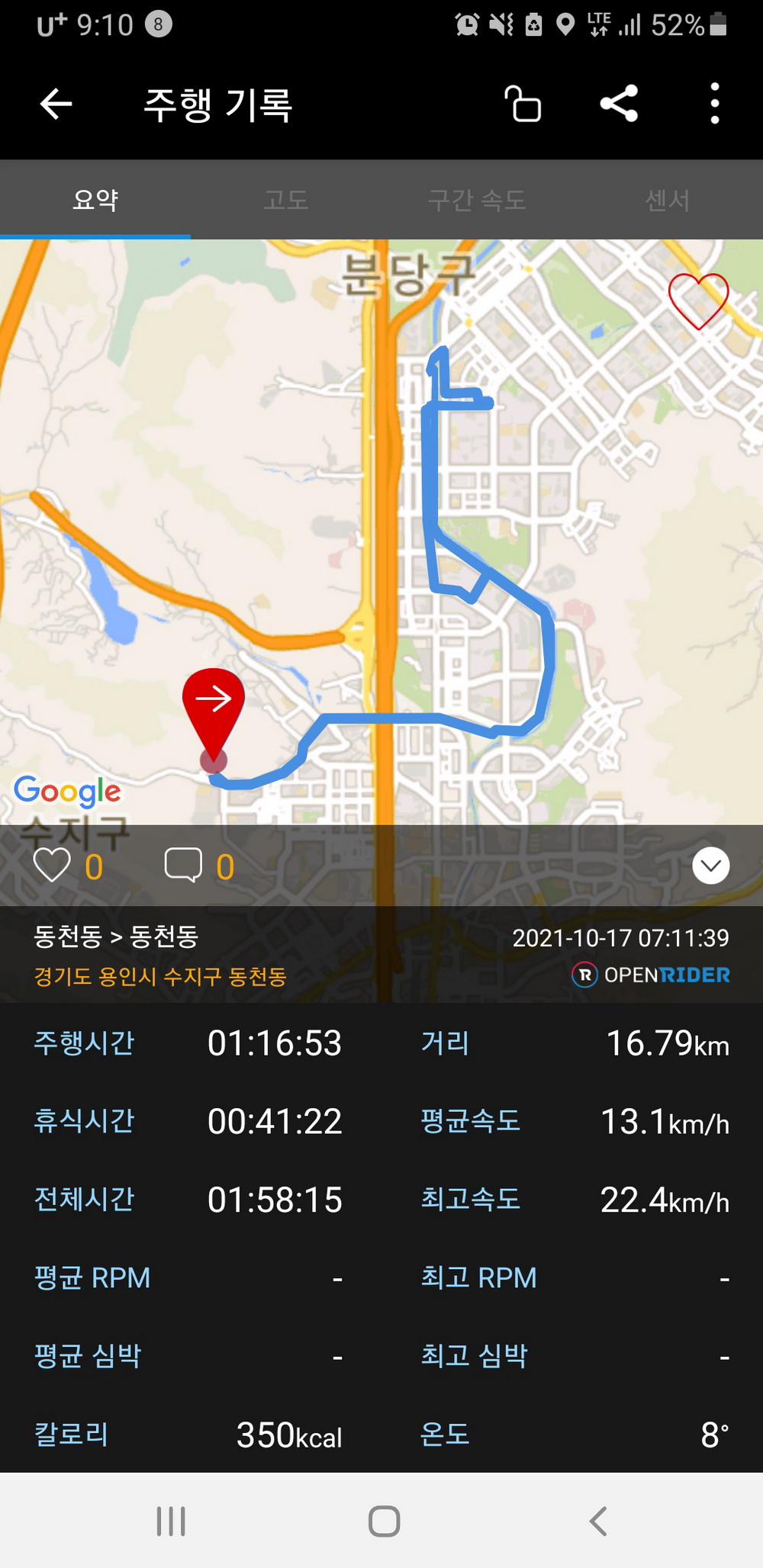763x1568 pixels.
Task: Select the 요약 tab
Action: tap(95, 201)
